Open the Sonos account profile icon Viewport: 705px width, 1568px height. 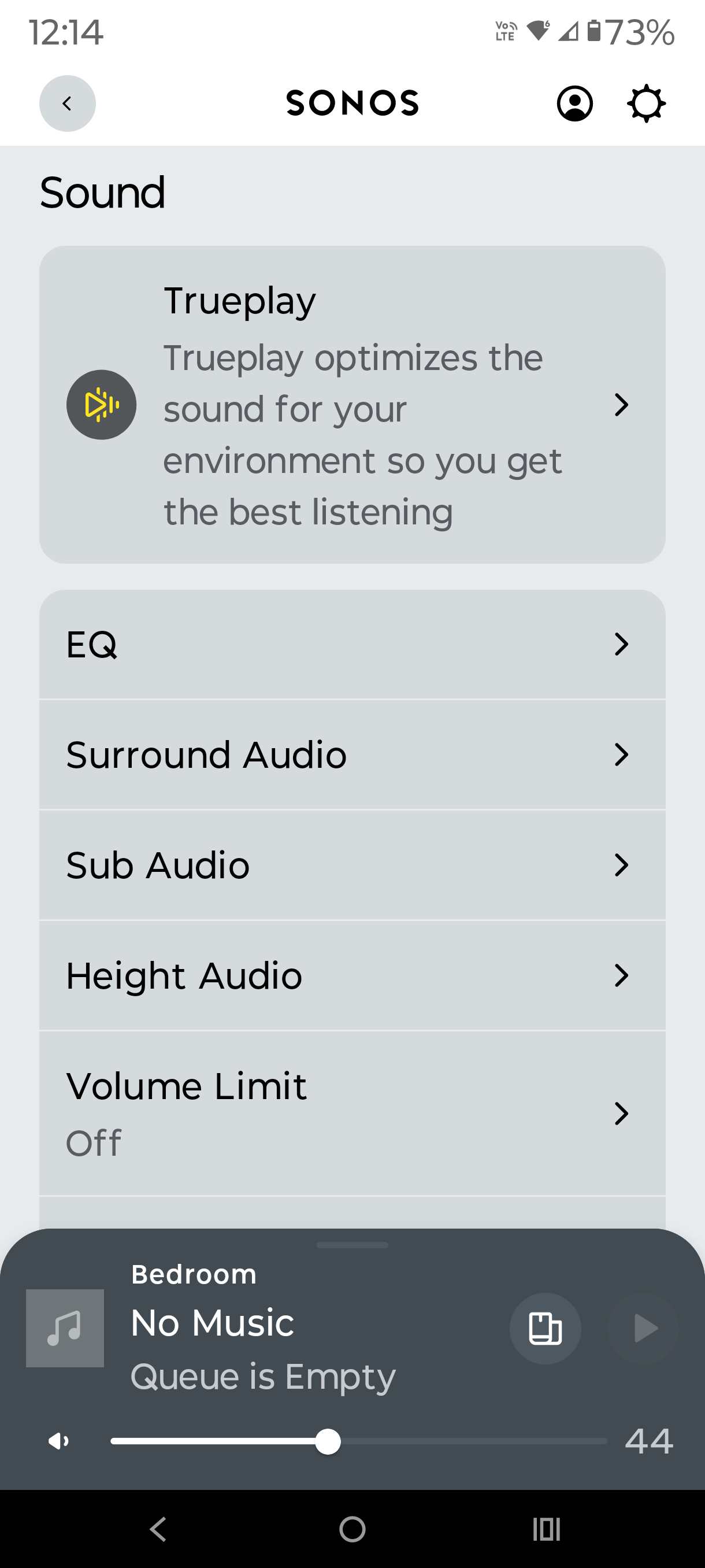tap(574, 103)
